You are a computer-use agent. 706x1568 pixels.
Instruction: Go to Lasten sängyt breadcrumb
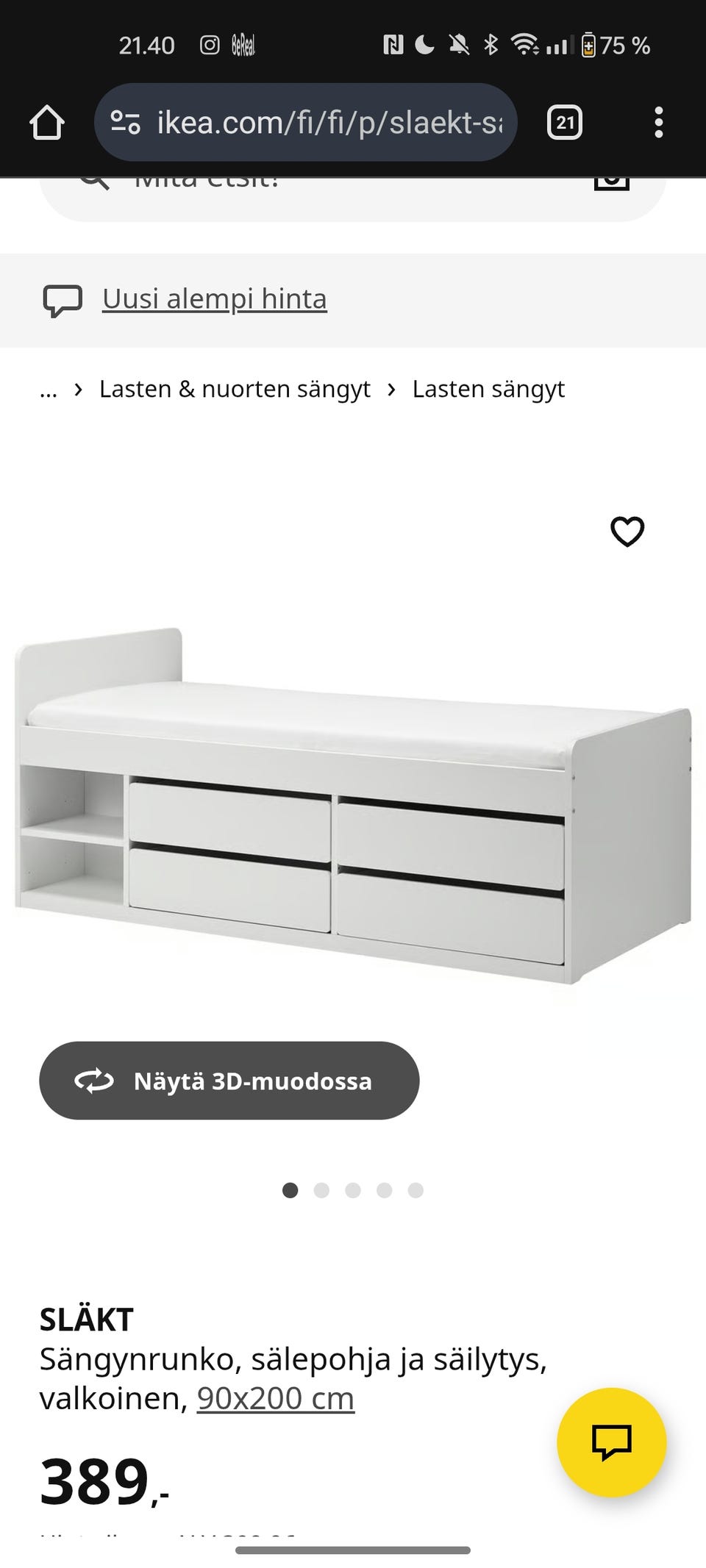[x=488, y=390]
